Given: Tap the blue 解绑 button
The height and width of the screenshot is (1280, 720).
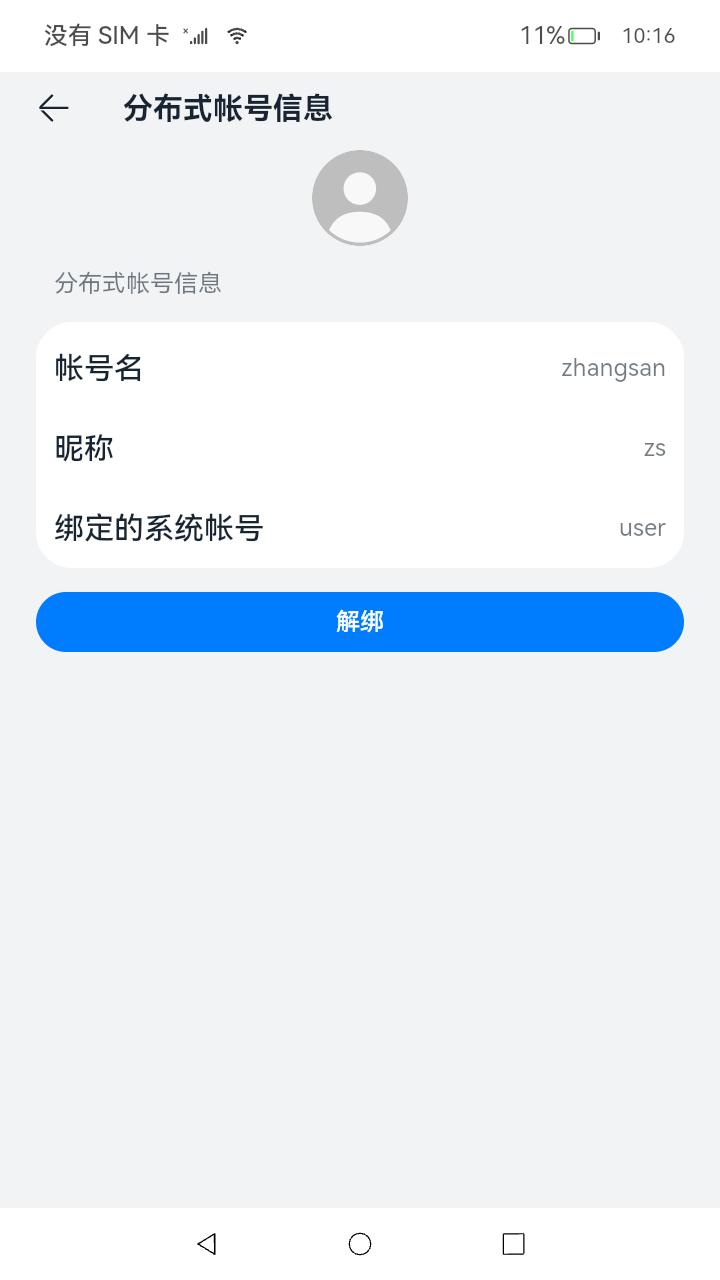Looking at the screenshot, I should (360, 622).
